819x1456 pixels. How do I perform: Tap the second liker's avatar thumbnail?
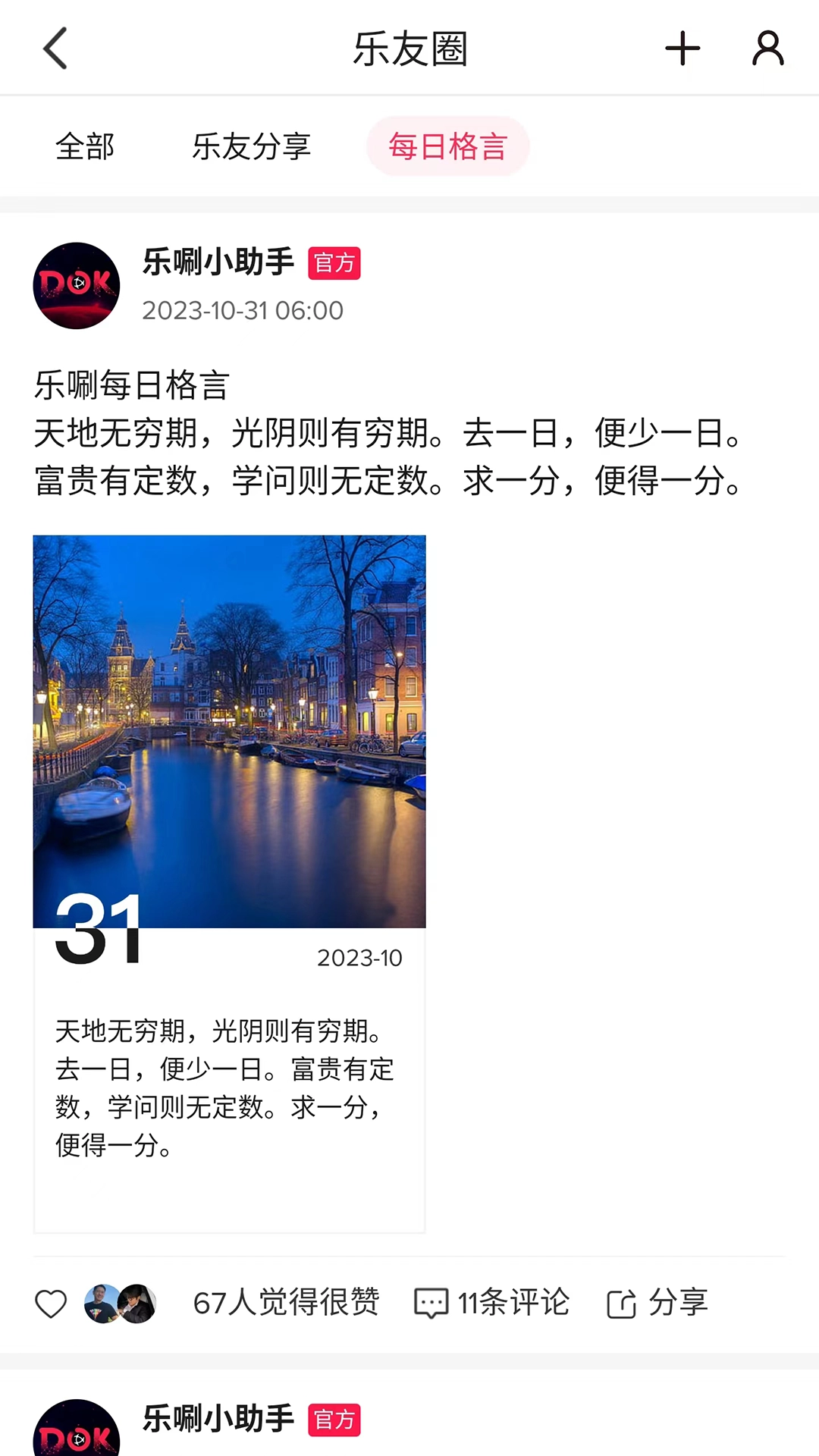coord(136,1302)
